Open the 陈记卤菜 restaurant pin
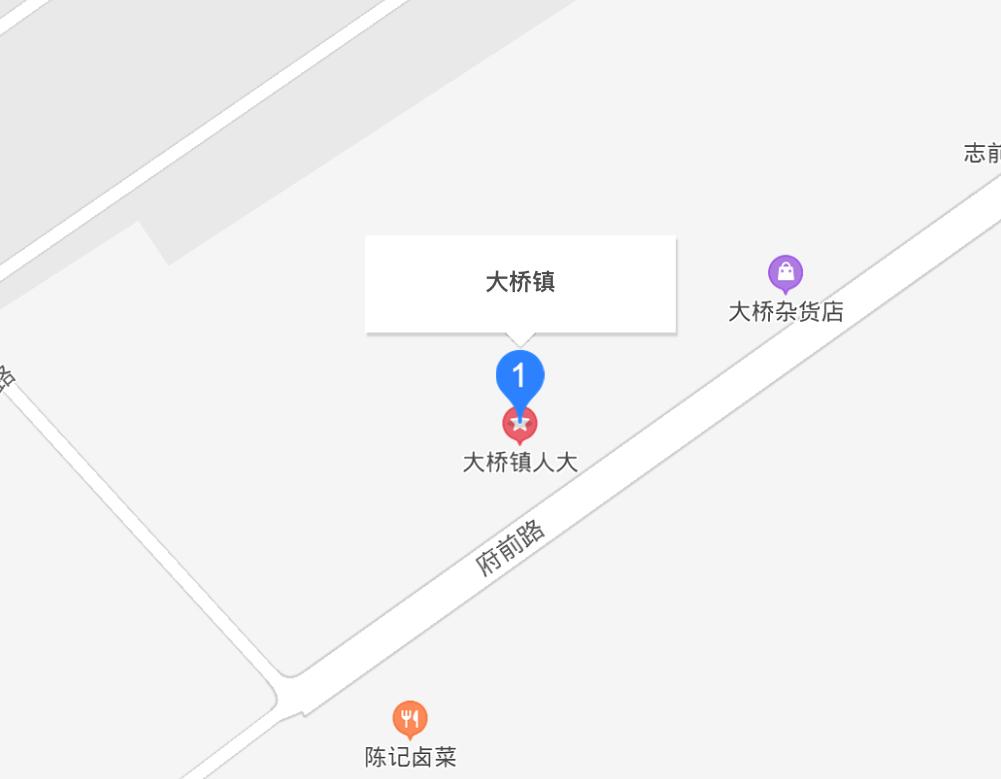This screenshot has width=1001, height=779. 410,718
